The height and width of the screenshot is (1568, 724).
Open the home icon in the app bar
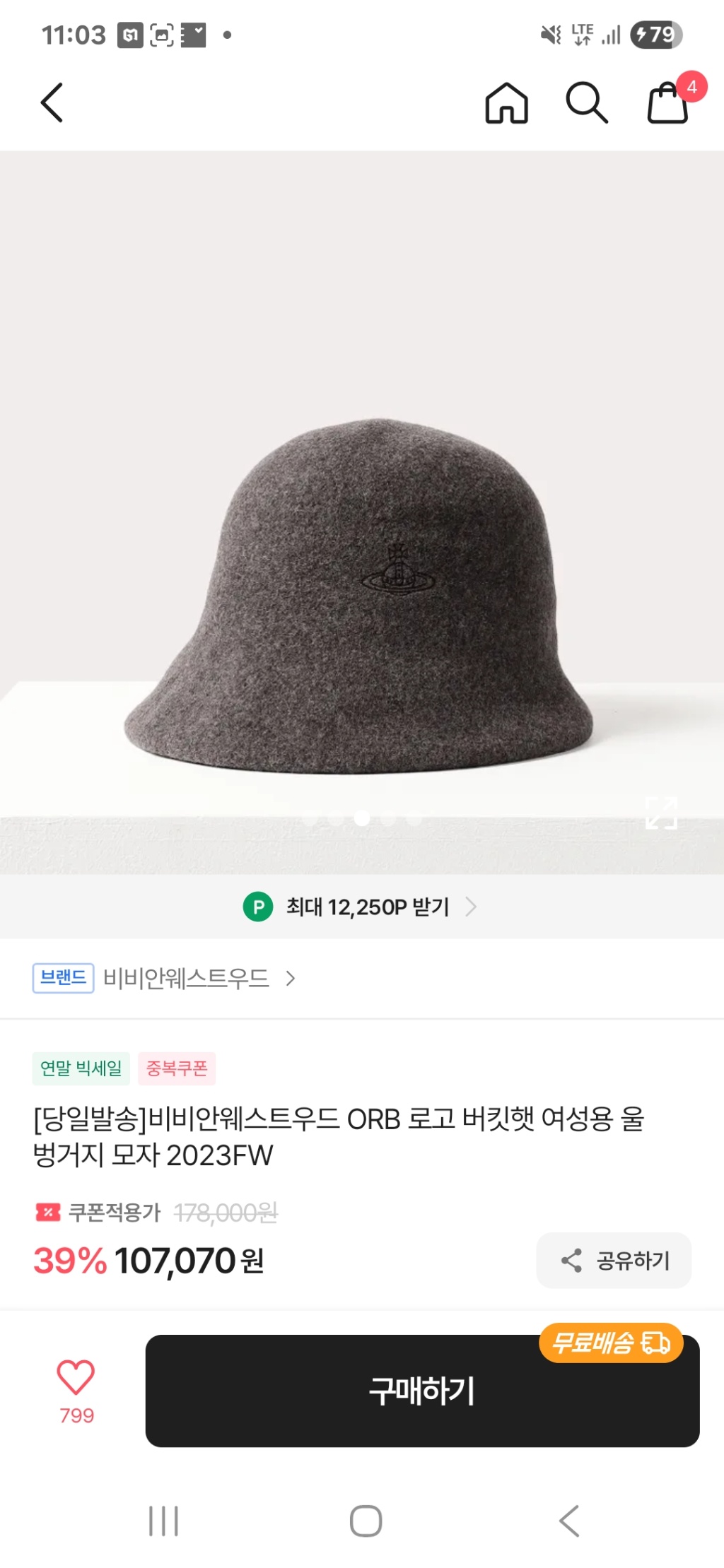[506, 103]
